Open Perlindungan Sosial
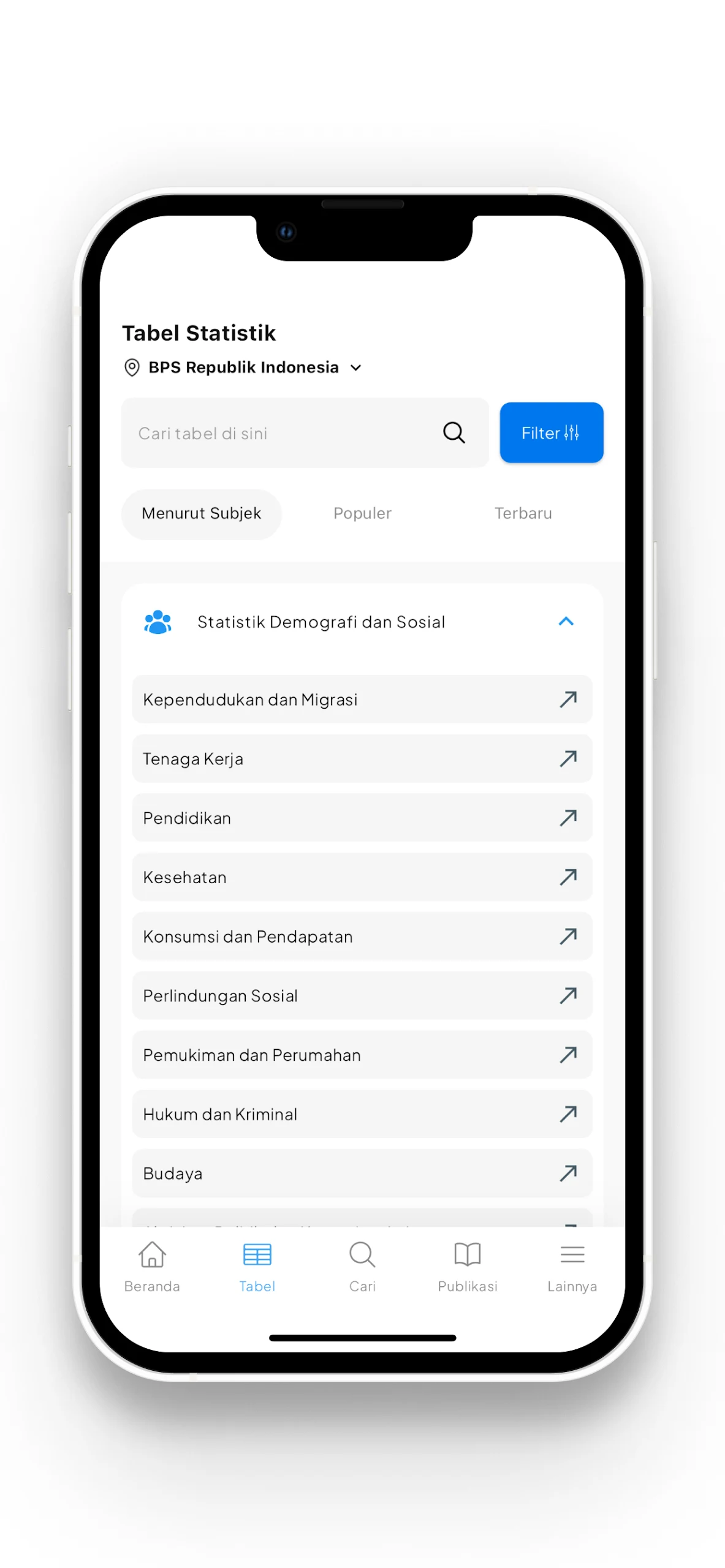Image resolution: width=725 pixels, height=1568 pixels. pos(362,996)
